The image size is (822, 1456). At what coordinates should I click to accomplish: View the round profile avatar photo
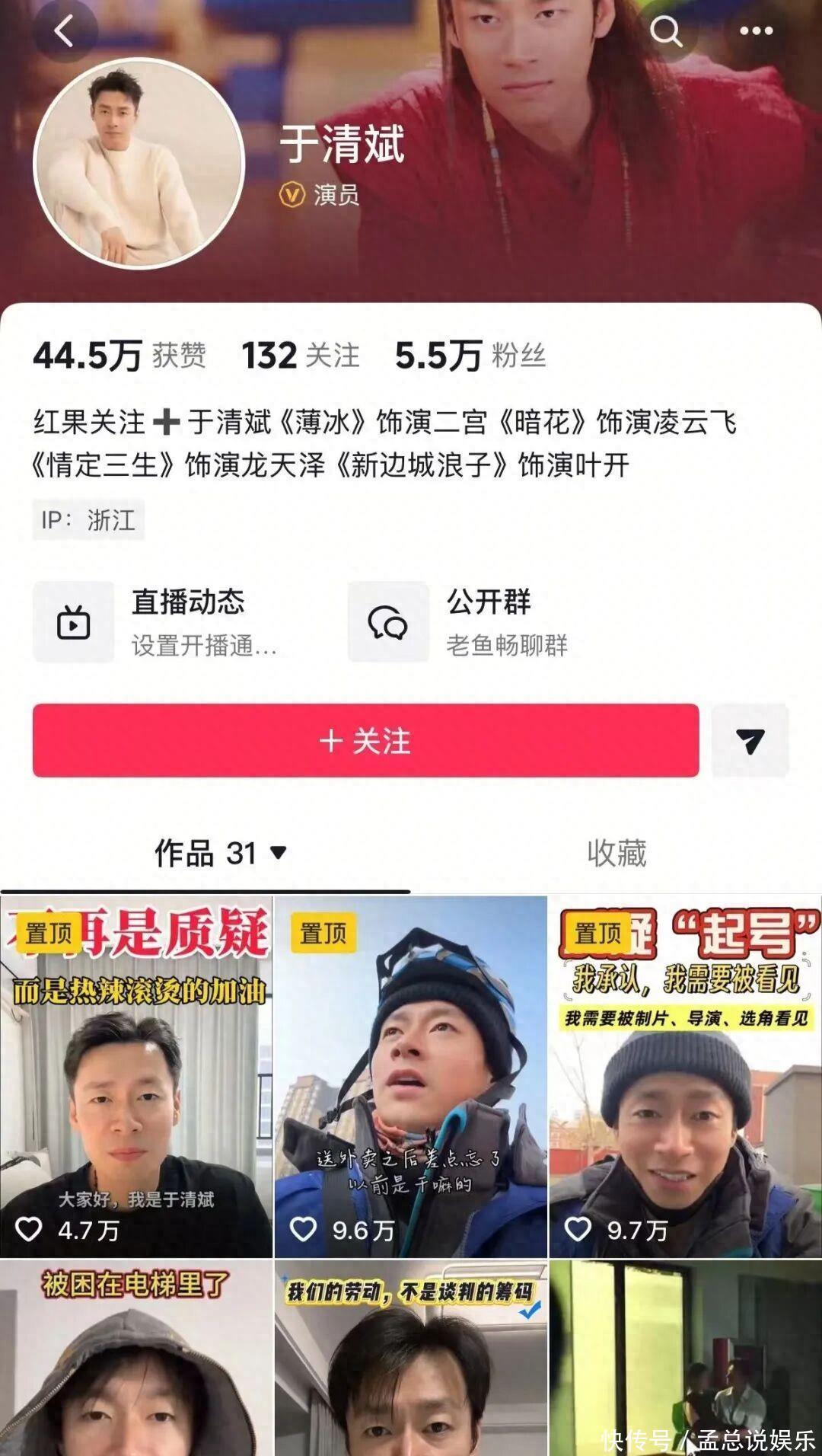click(x=139, y=164)
